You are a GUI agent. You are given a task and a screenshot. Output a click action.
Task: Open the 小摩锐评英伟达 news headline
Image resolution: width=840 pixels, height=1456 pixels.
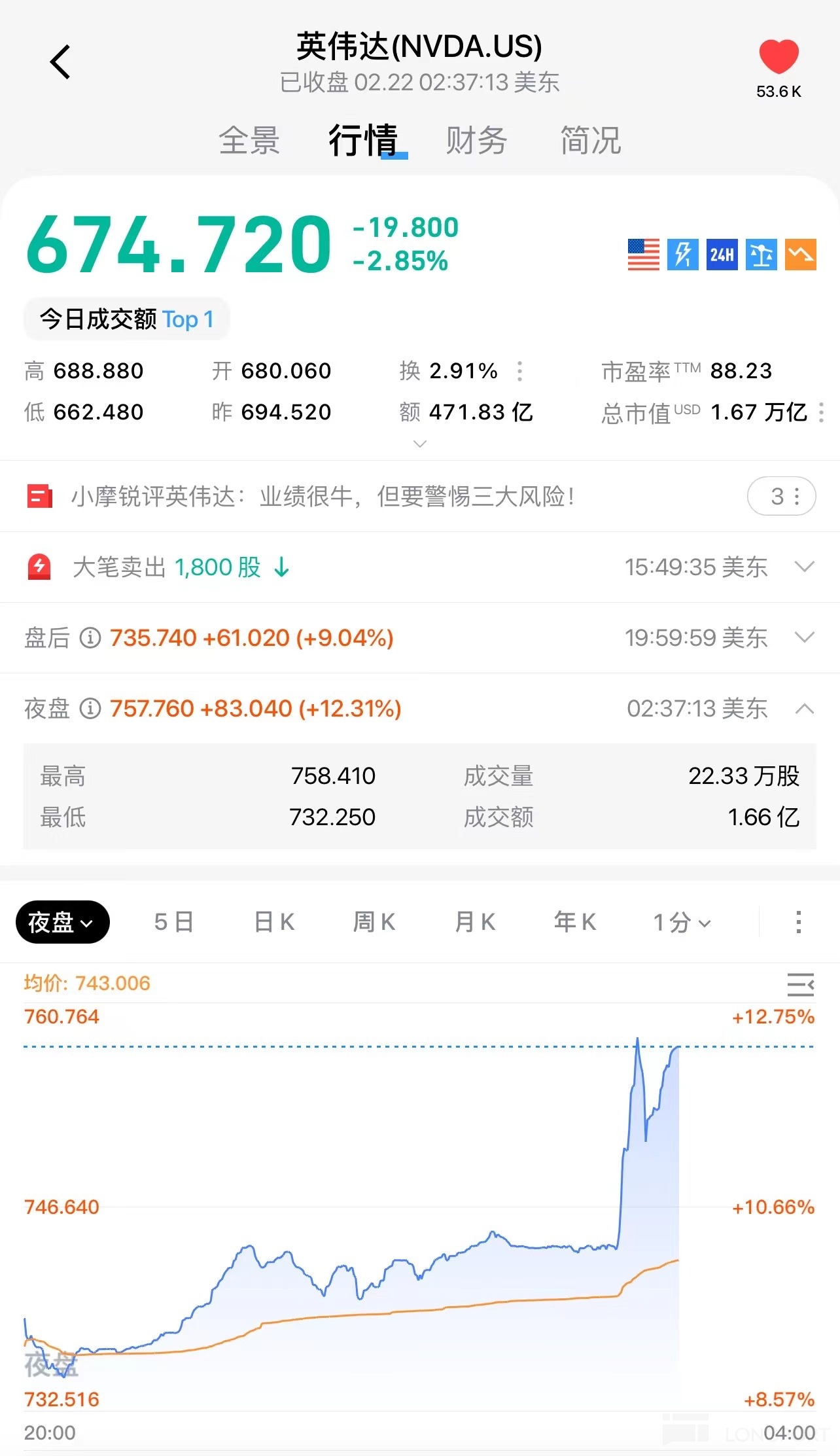tap(323, 497)
